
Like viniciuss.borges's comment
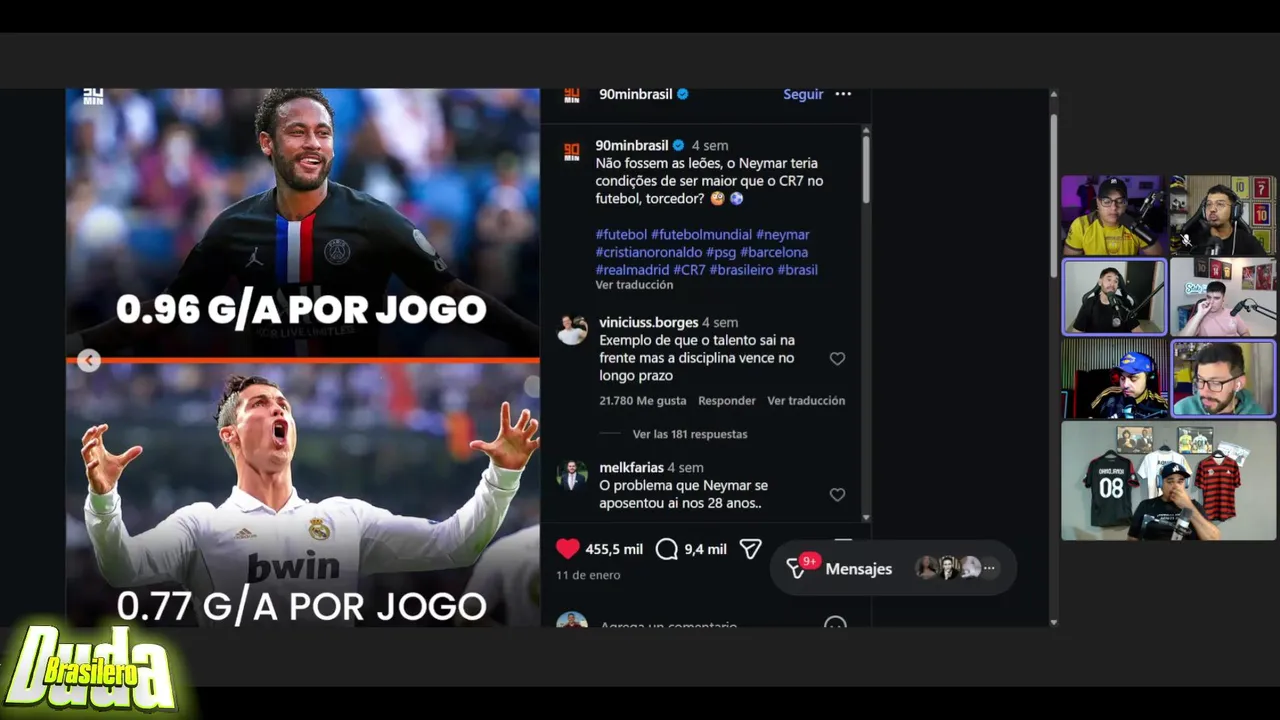837,359
